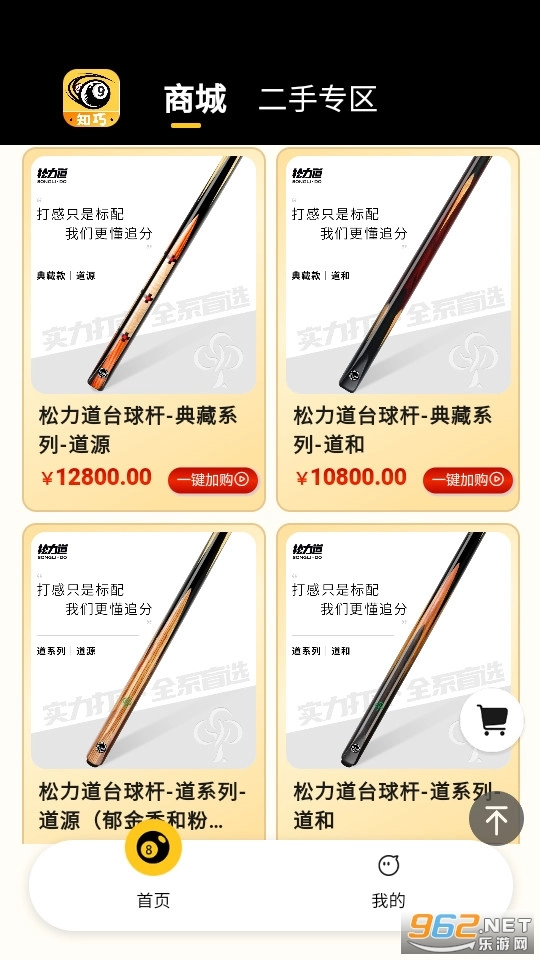The width and height of the screenshot is (540, 960).
Task: Select the 商城 tab
Action: point(195,100)
